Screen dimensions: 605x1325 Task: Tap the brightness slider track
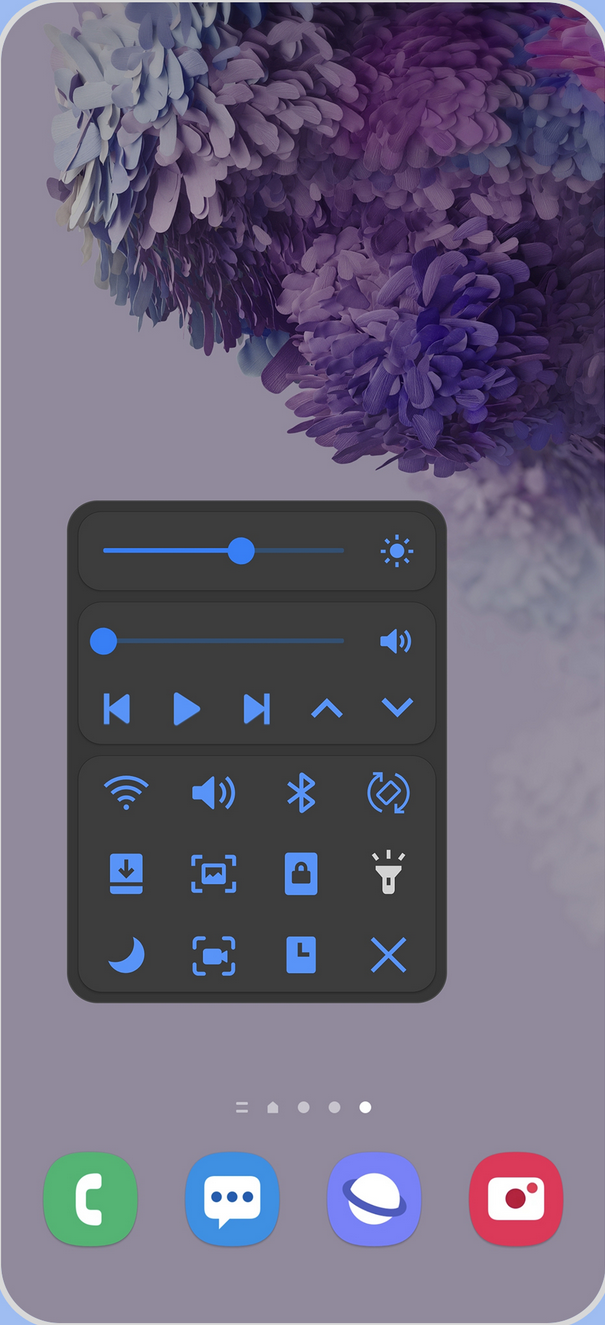pos(223,551)
